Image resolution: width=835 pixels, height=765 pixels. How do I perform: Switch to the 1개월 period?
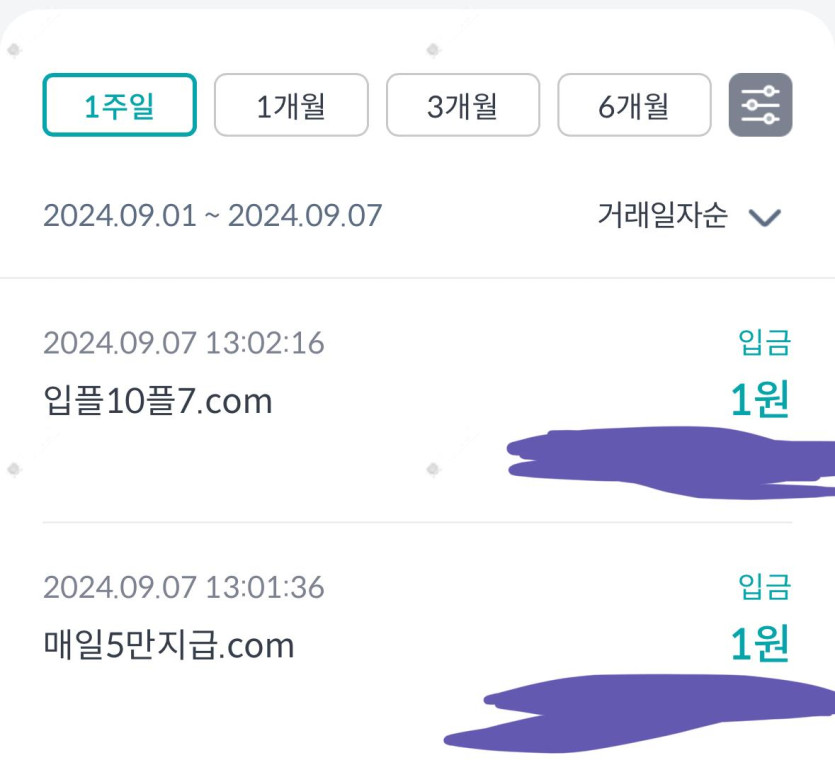pyautogui.click(x=291, y=105)
